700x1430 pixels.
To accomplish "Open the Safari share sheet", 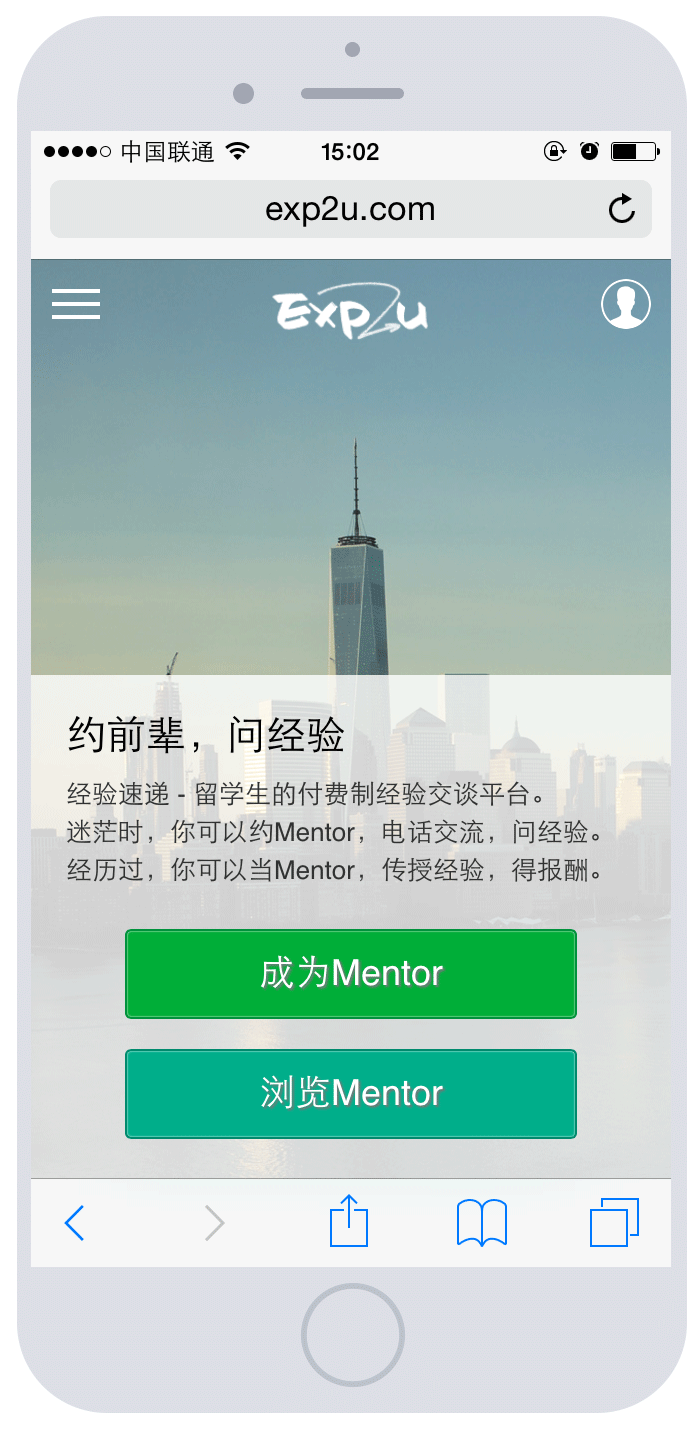I will pos(349,1221).
